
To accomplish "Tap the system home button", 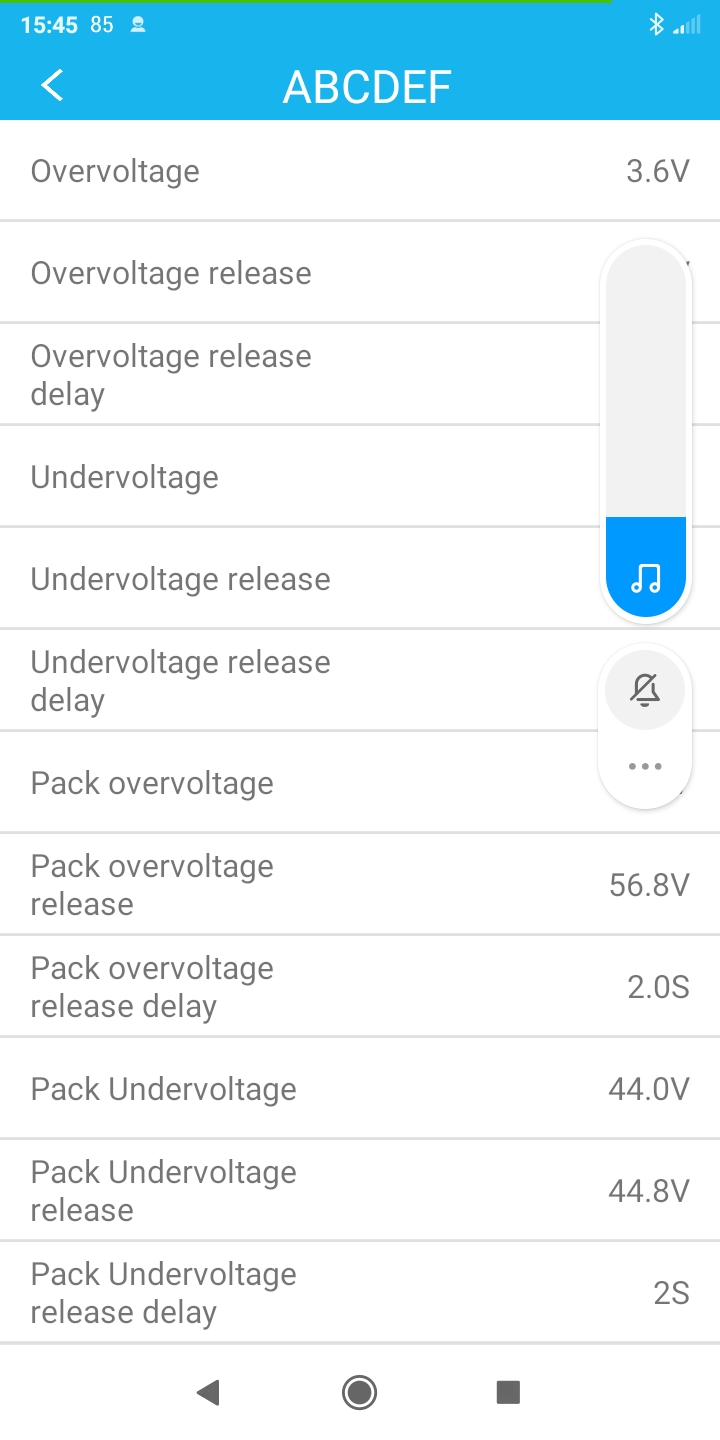I will tap(359, 1392).
